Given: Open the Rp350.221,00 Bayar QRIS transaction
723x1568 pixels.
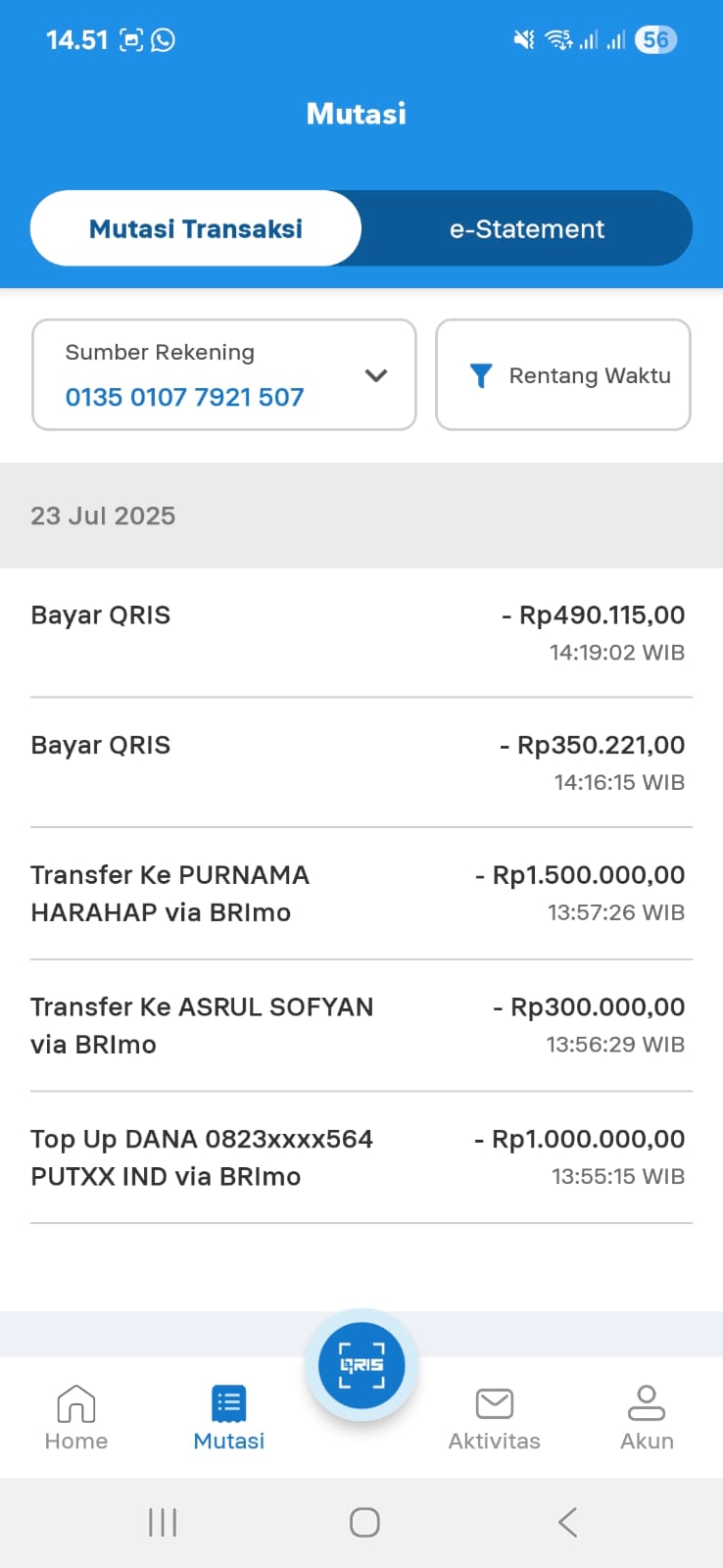Looking at the screenshot, I should 361,762.
